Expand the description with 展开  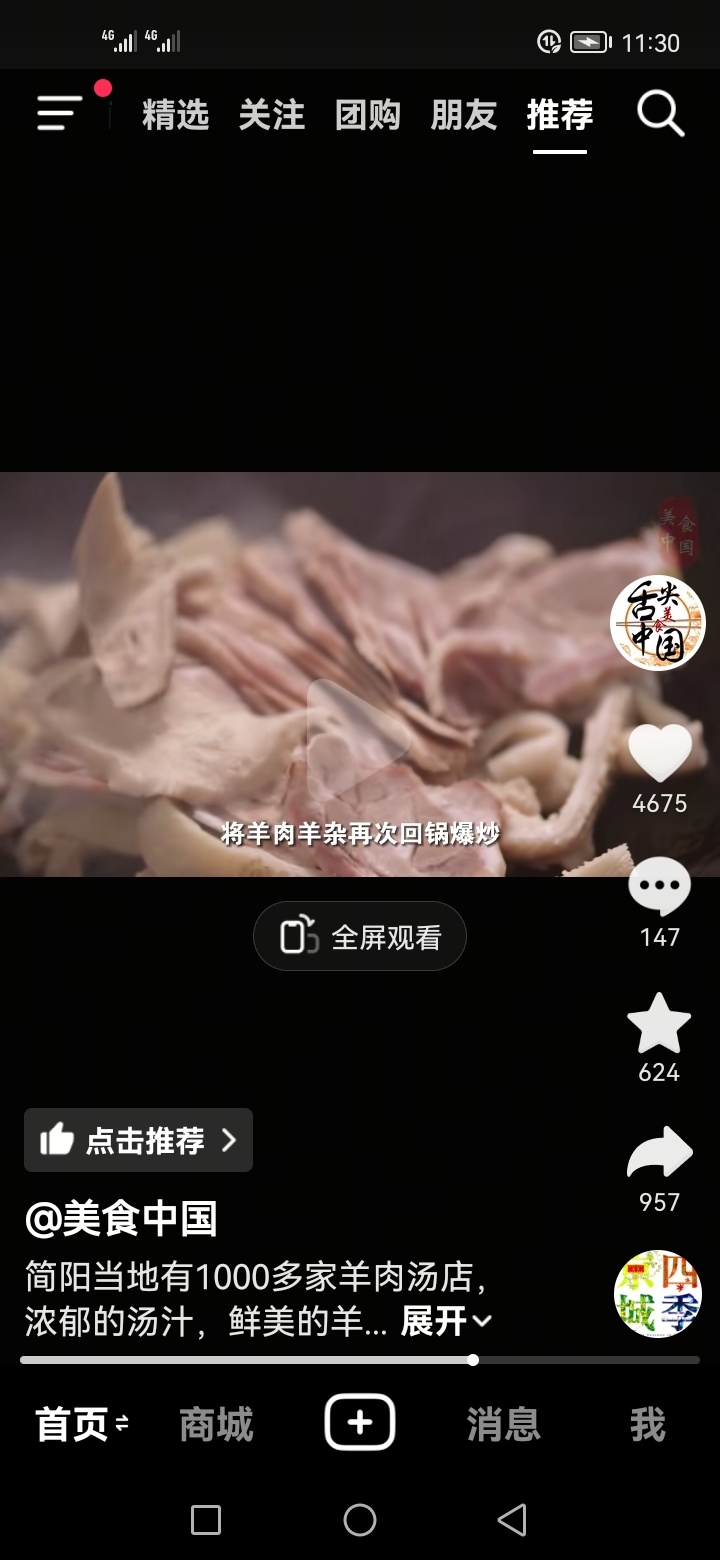pos(446,1322)
